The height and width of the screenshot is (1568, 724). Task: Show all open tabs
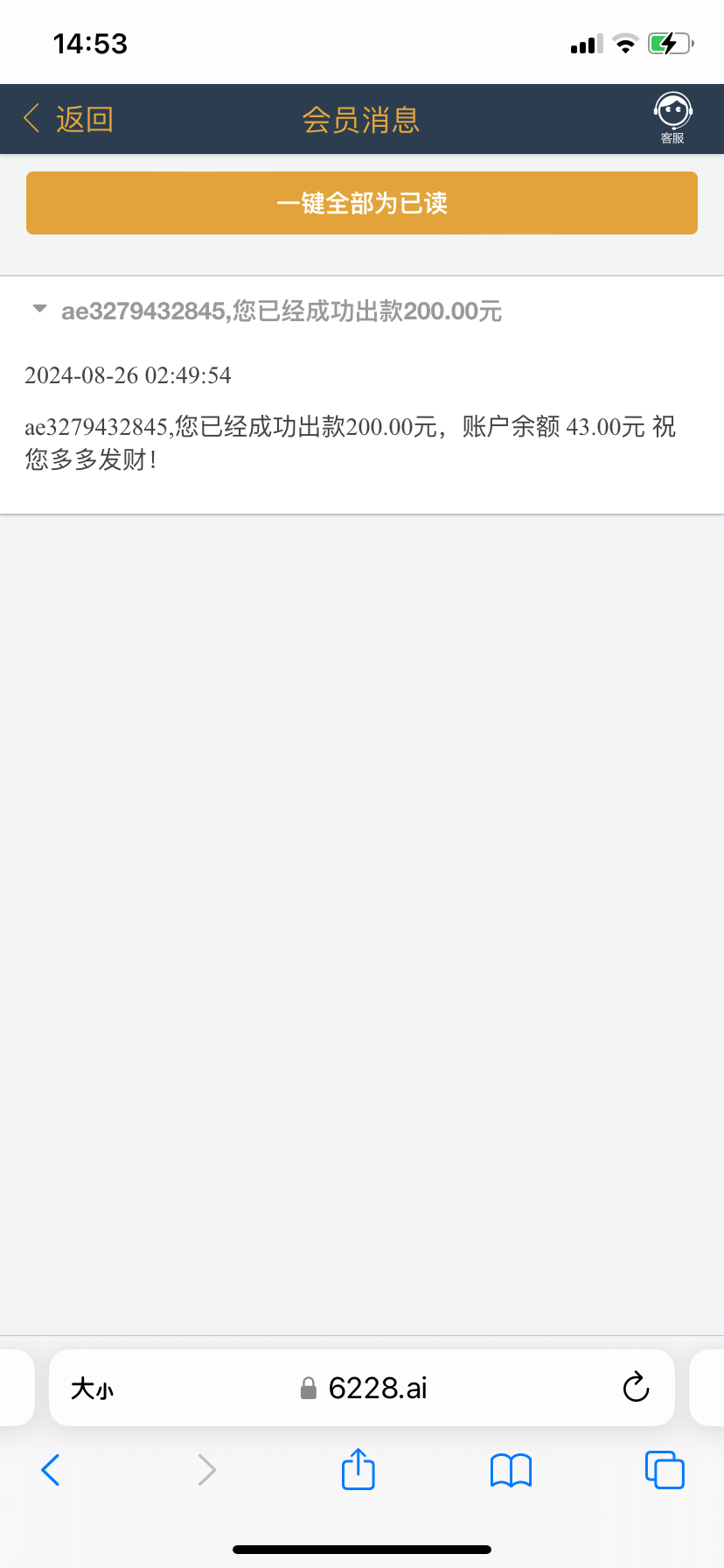pyautogui.click(x=665, y=1470)
